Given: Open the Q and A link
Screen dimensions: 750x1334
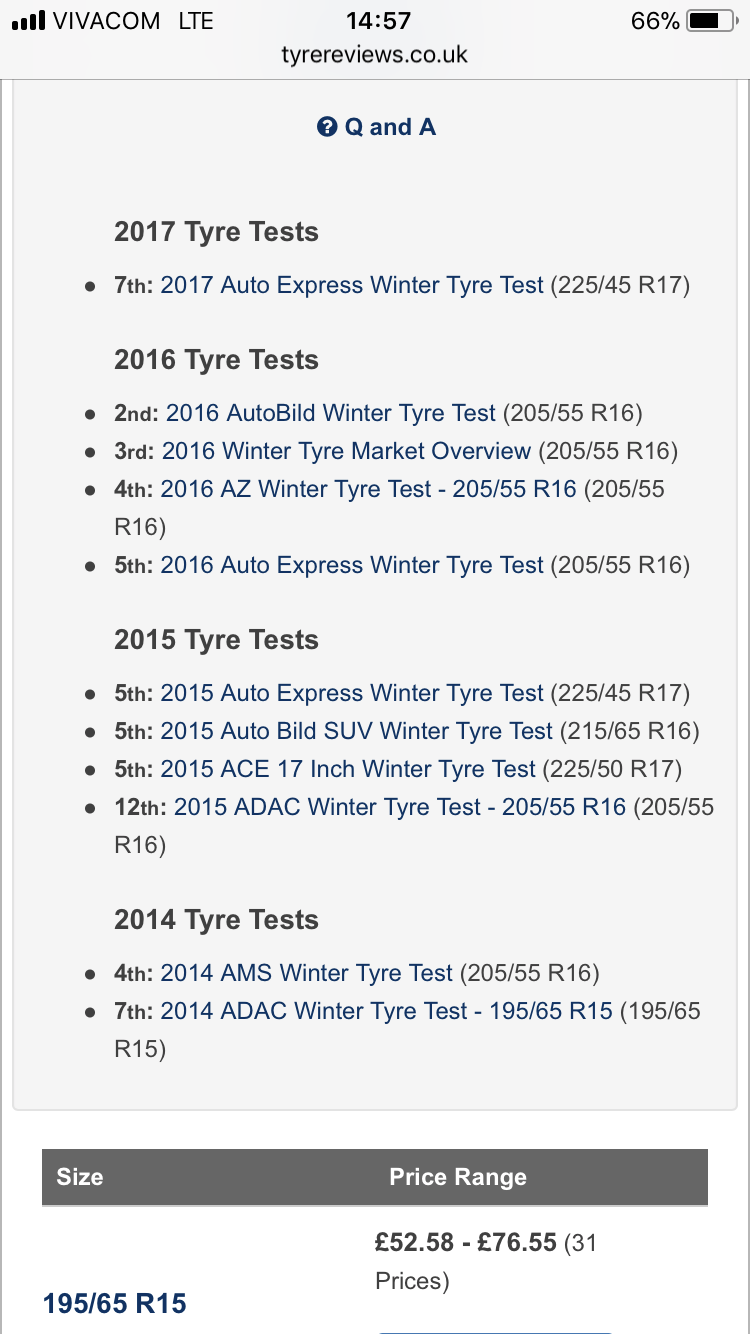Looking at the screenshot, I should point(376,127).
